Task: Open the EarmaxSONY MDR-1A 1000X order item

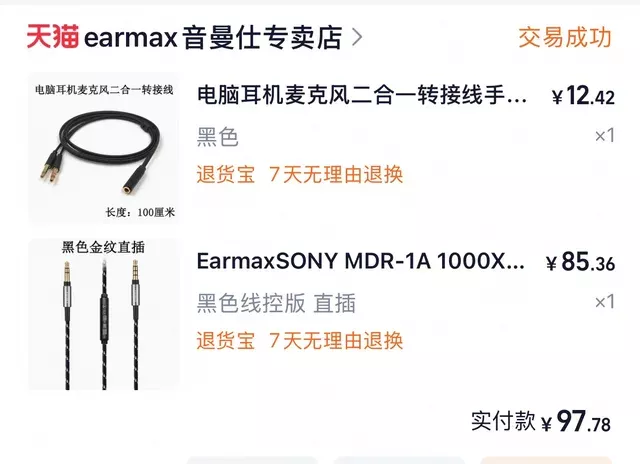Action: click(x=360, y=263)
